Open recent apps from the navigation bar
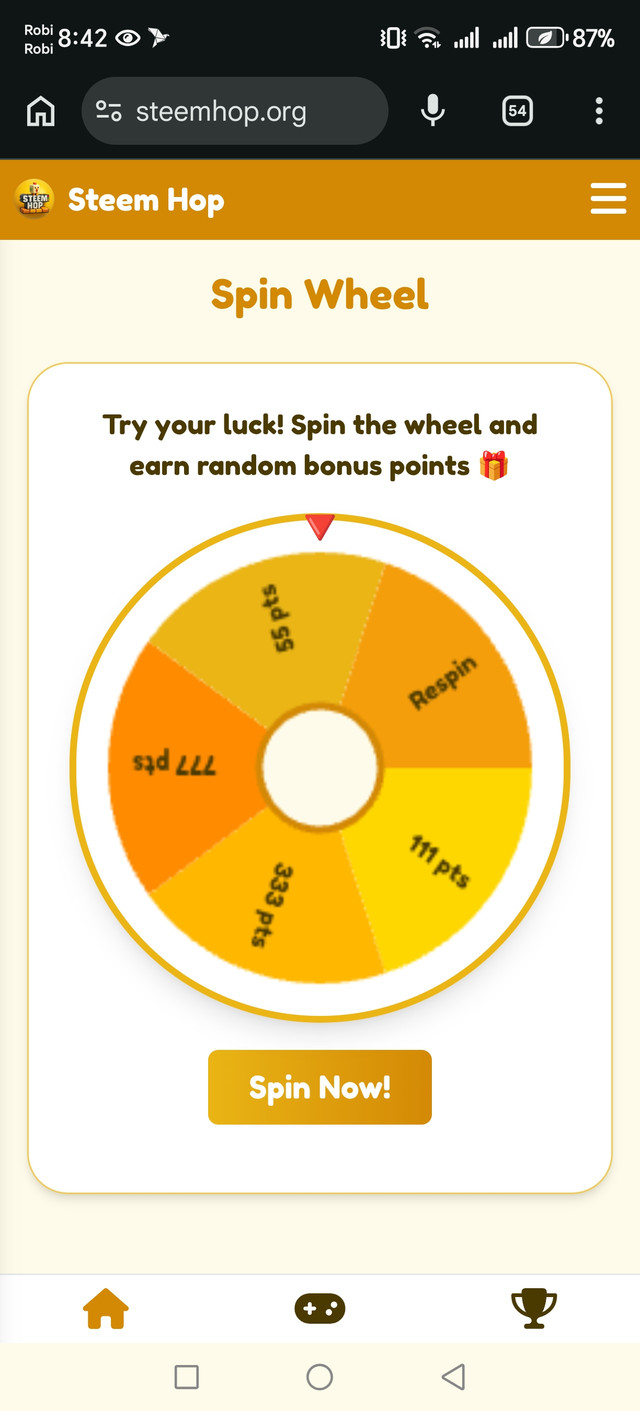This screenshot has height=1411, width=640. [186, 1377]
